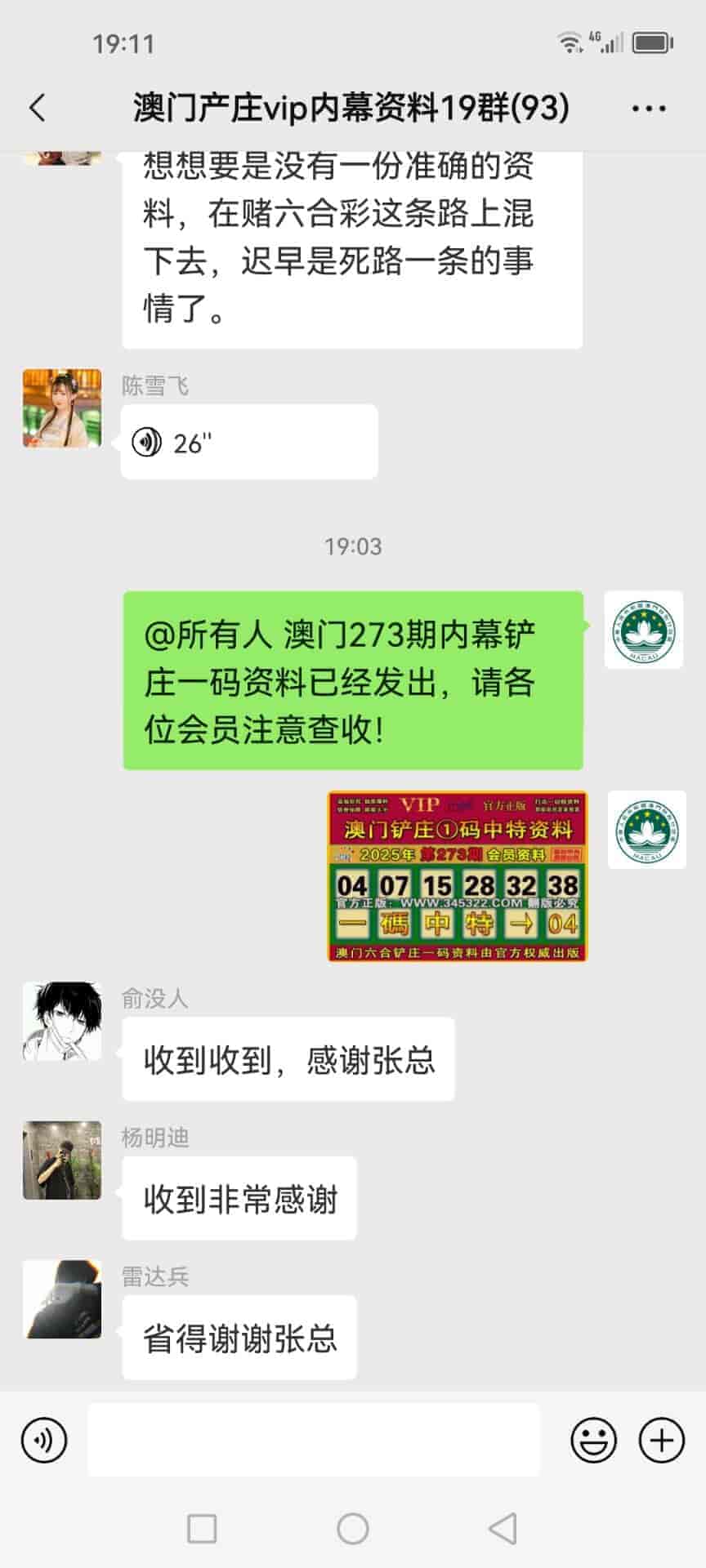
Task: Open 陈雪飞's profile avatar
Action: (x=62, y=408)
